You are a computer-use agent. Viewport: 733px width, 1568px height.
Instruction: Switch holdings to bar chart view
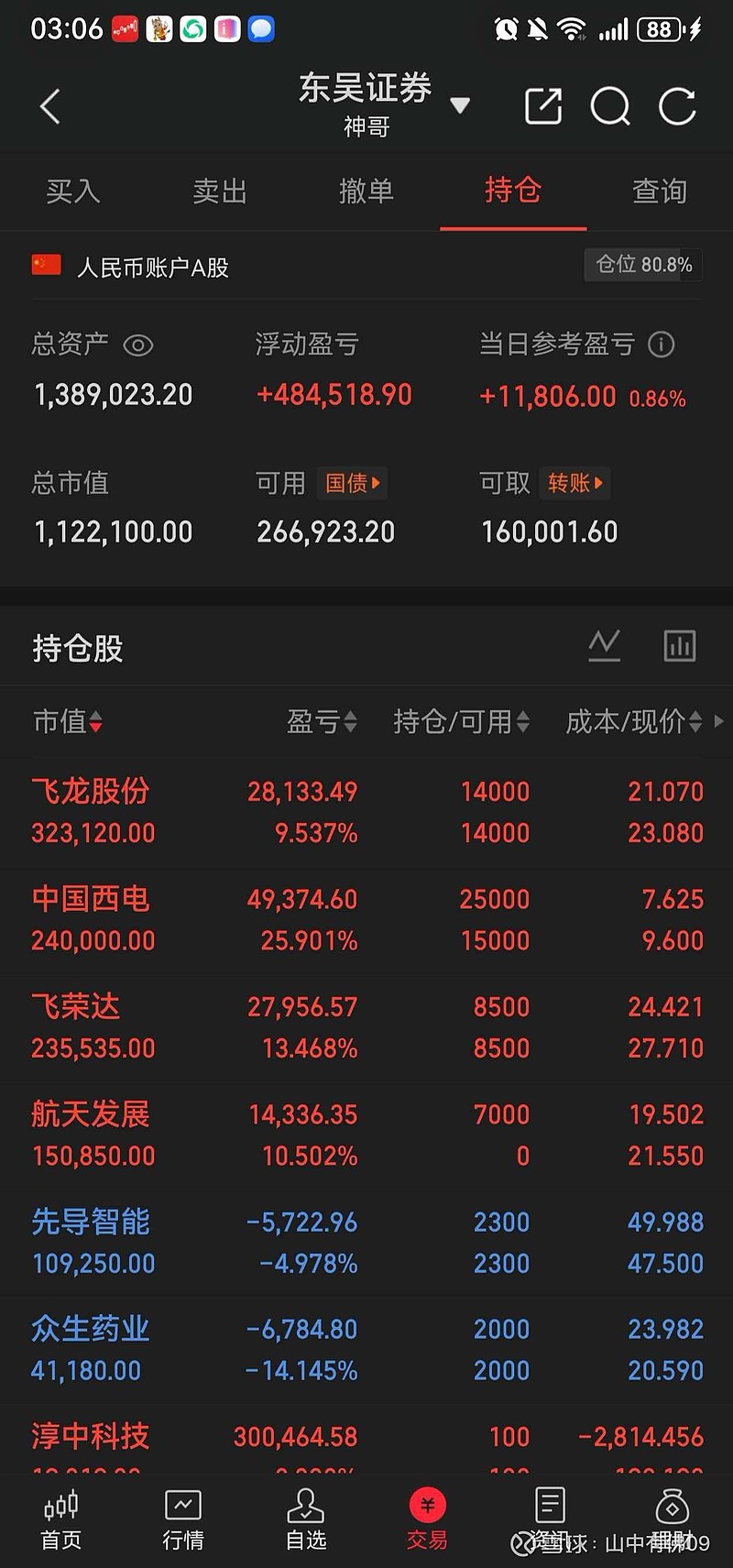pyautogui.click(x=679, y=645)
